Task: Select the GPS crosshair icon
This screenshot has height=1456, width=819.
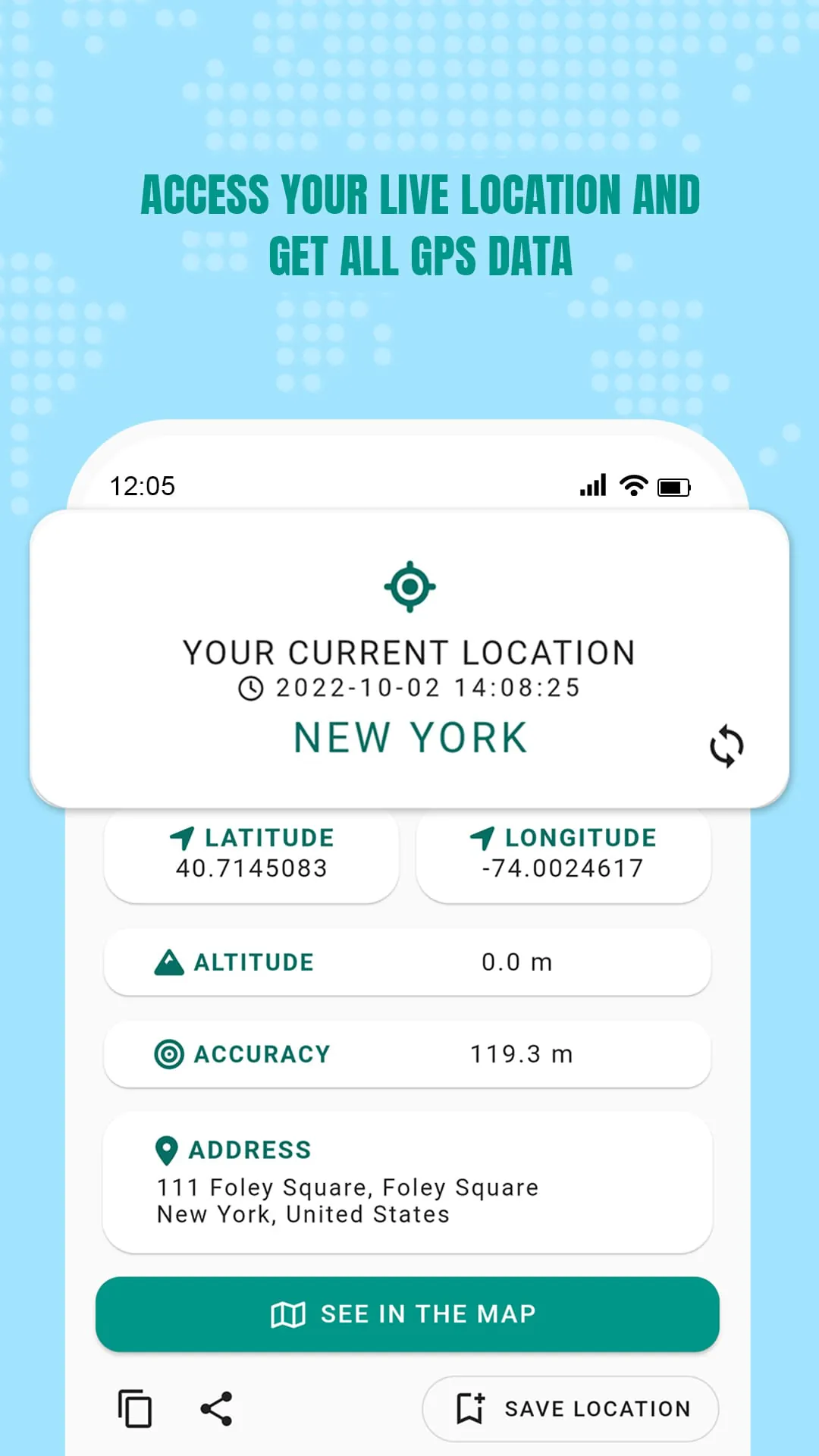Action: point(409,585)
